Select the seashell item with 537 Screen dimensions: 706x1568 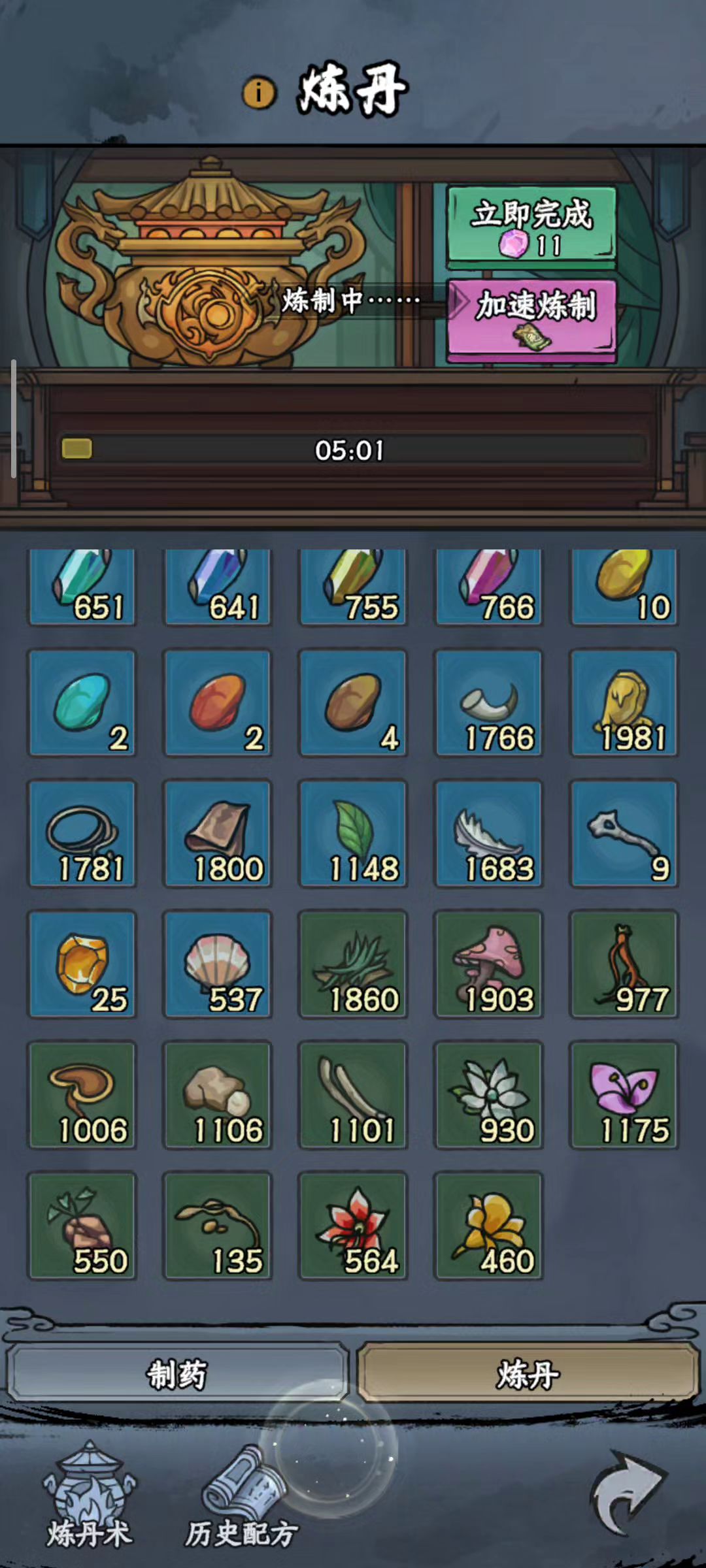[217, 964]
